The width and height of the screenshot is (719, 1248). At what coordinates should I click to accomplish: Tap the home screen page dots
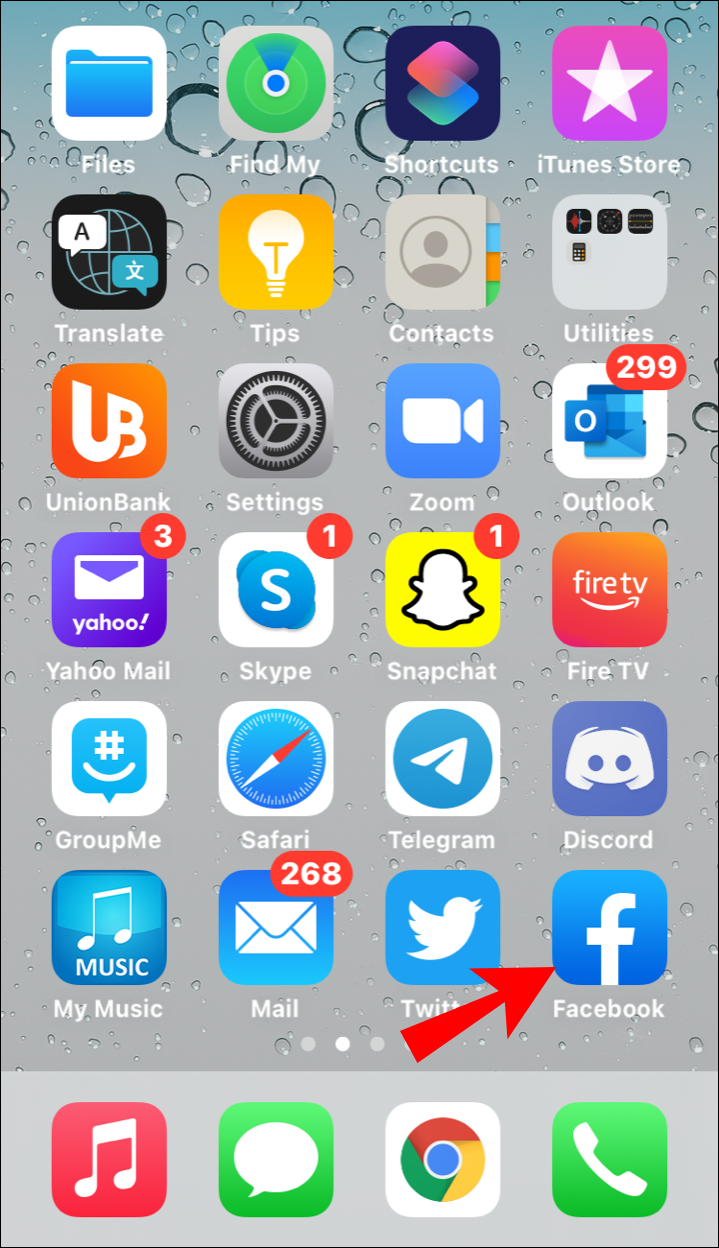point(342,1044)
